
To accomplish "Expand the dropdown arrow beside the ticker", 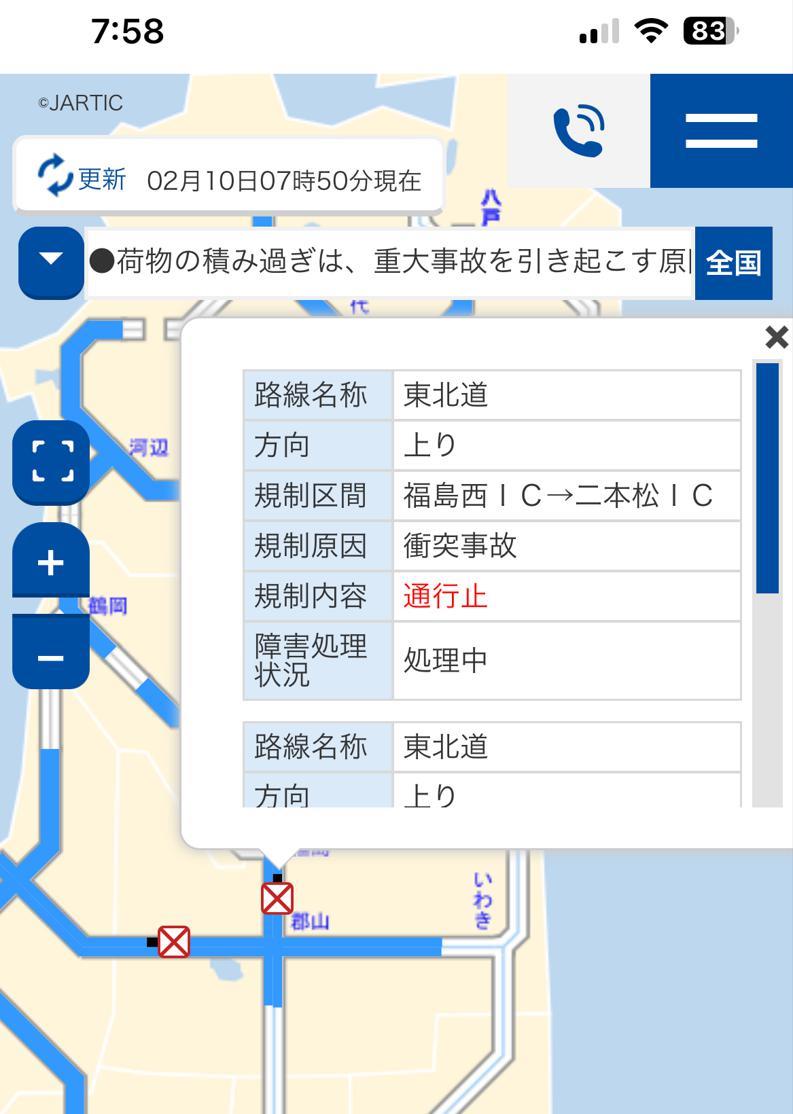I will pos(51,261).
